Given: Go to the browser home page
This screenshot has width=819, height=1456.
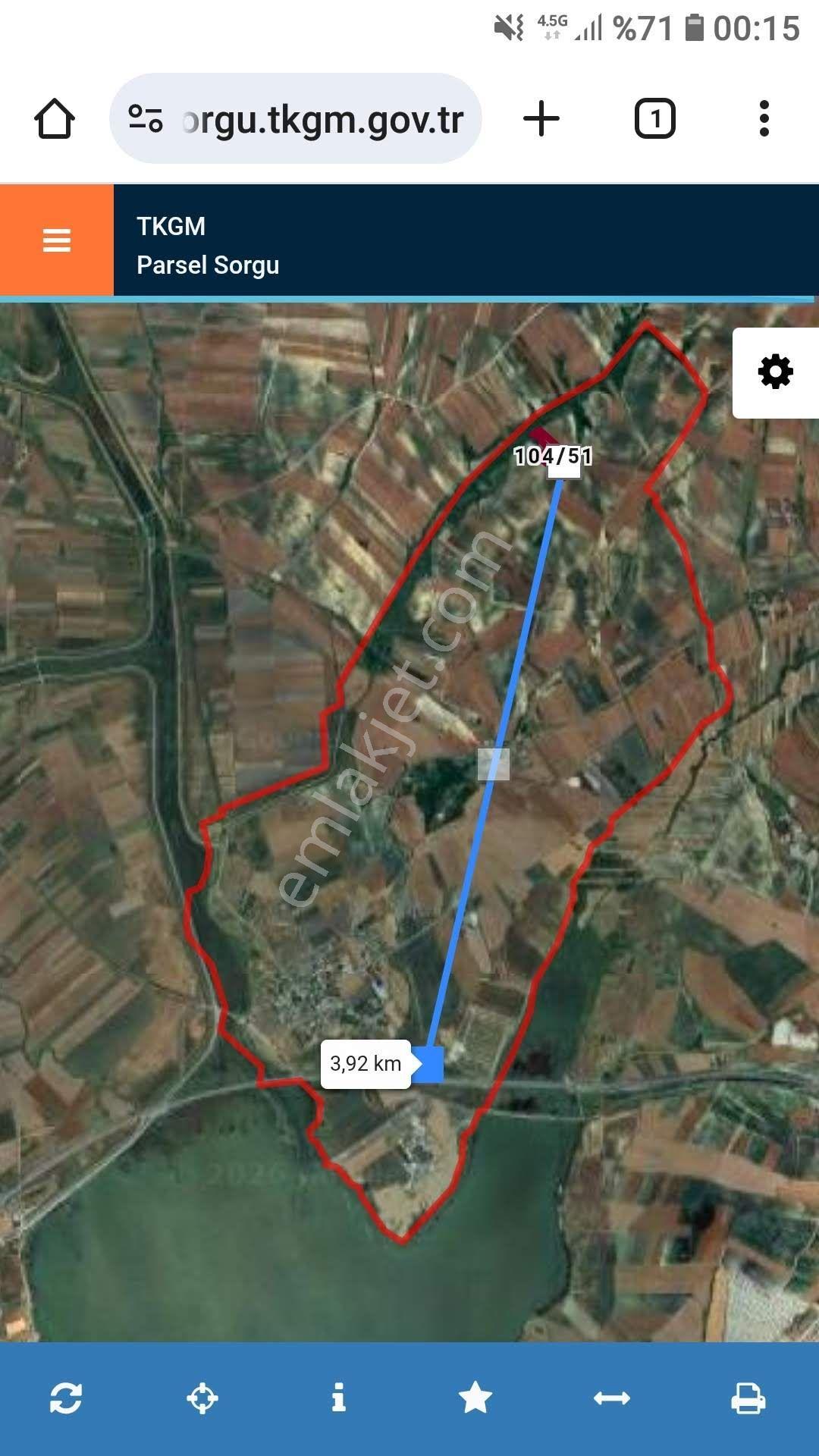Looking at the screenshot, I should [55, 119].
